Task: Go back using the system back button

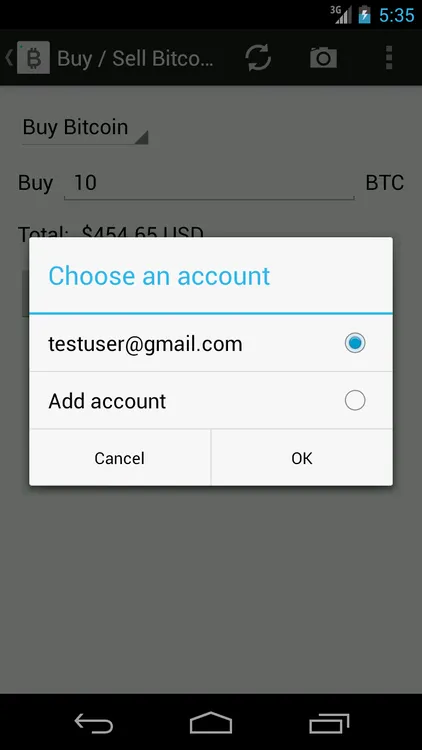Action: click(94, 723)
